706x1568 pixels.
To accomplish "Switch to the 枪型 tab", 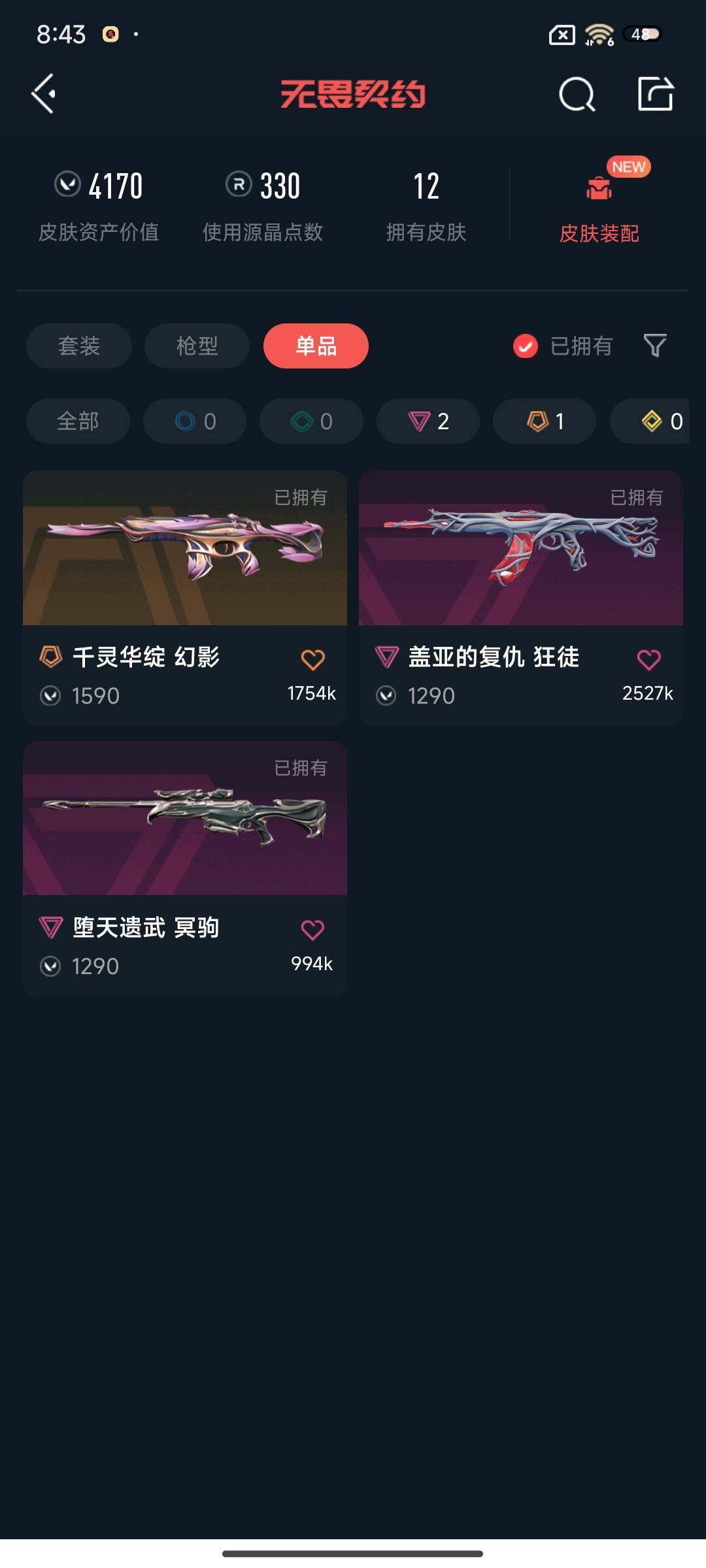I will tap(197, 346).
